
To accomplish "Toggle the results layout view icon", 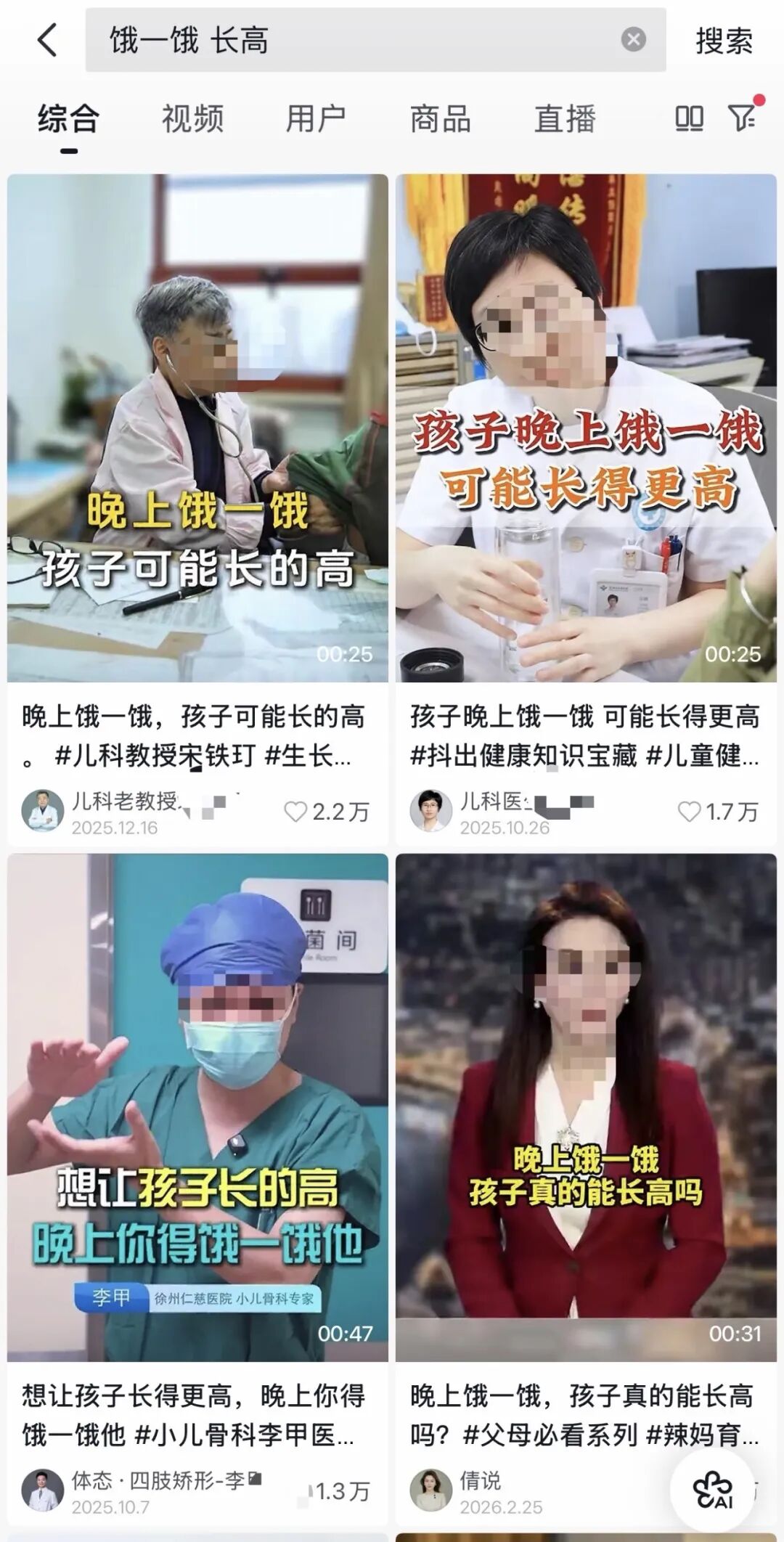I will (x=689, y=118).
